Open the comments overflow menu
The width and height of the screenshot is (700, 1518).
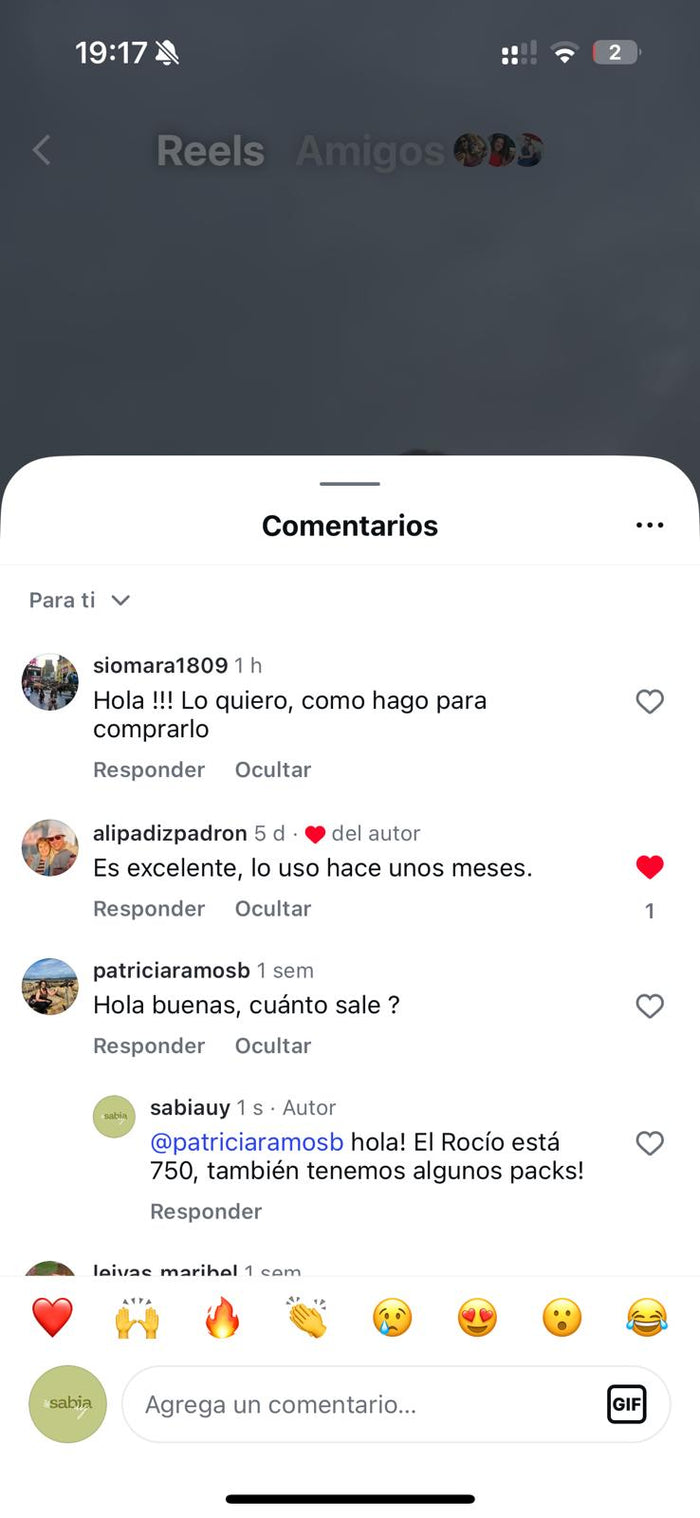pos(649,526)
